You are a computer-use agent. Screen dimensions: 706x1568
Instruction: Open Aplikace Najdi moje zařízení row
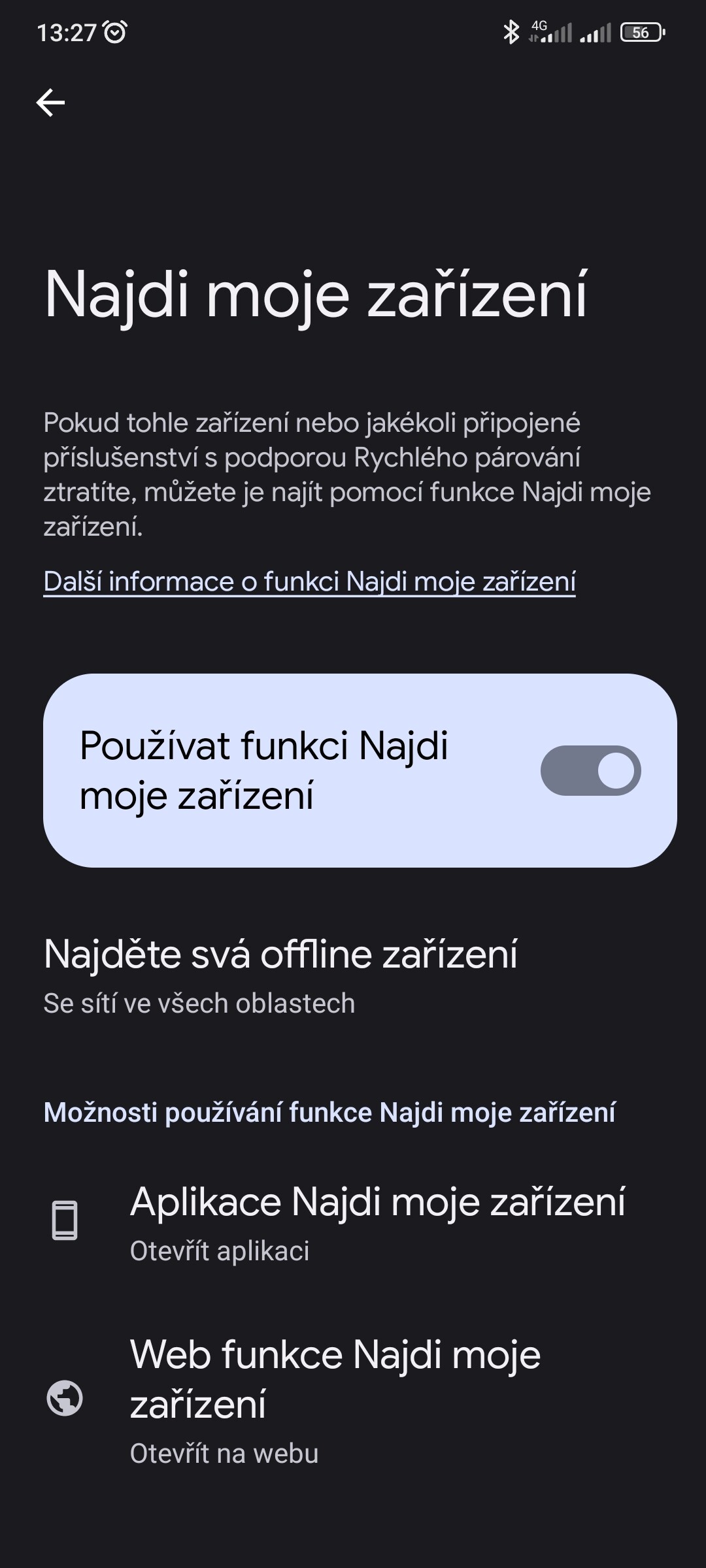(x=353, y=1221)
